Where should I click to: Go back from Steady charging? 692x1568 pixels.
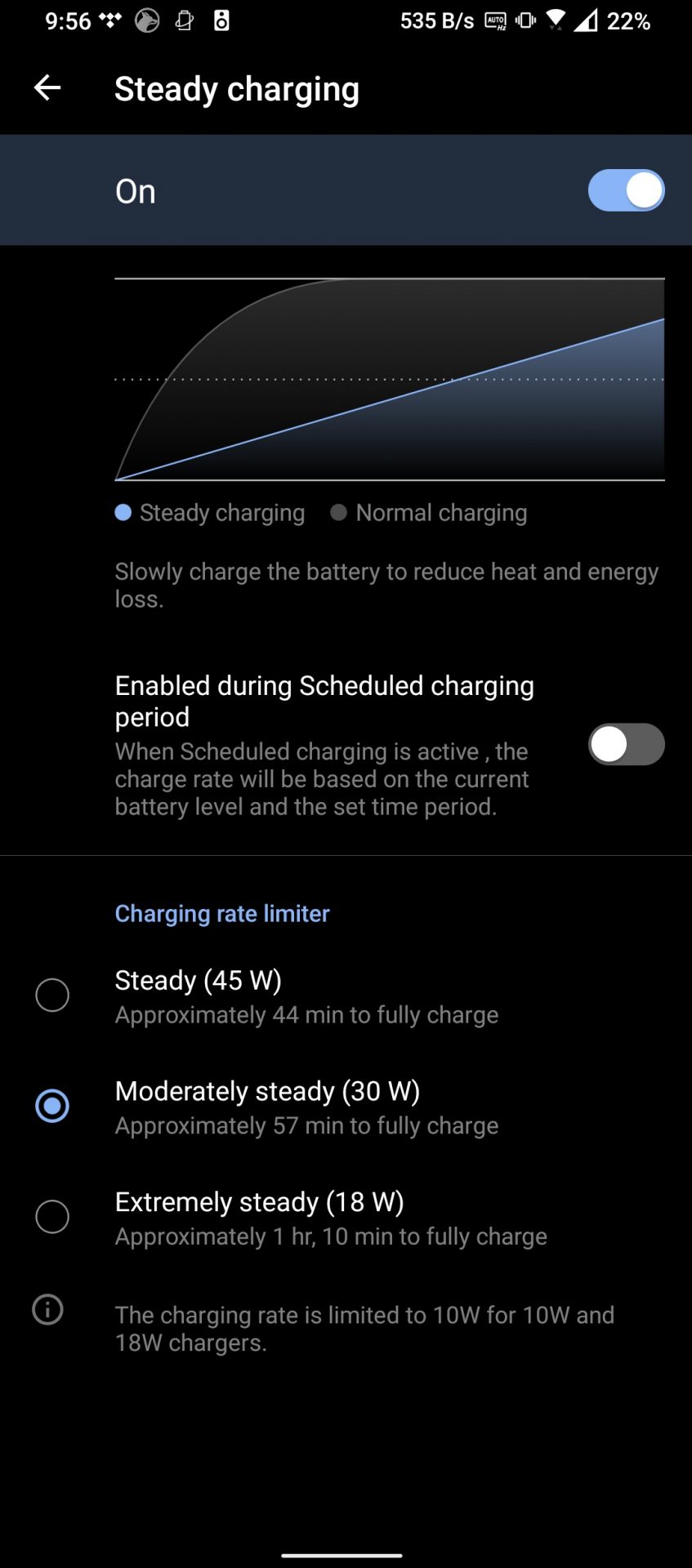(x=47, y=88)
